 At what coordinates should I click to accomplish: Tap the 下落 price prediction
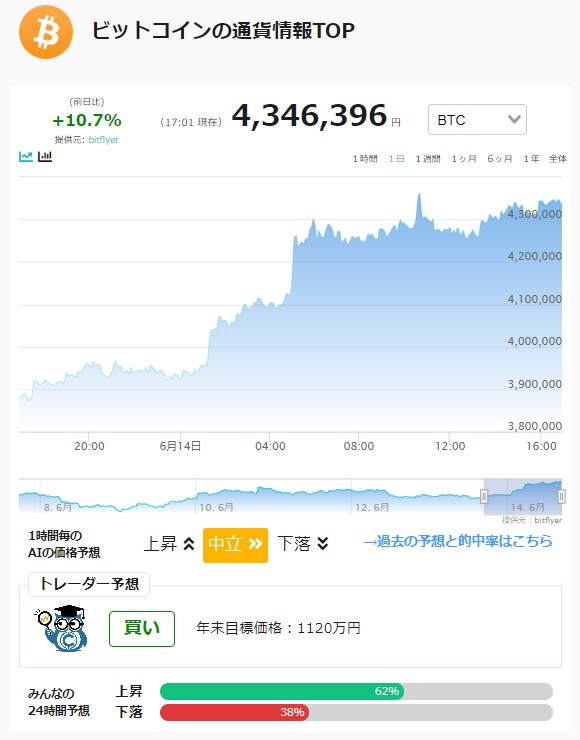tap(303, 544)
